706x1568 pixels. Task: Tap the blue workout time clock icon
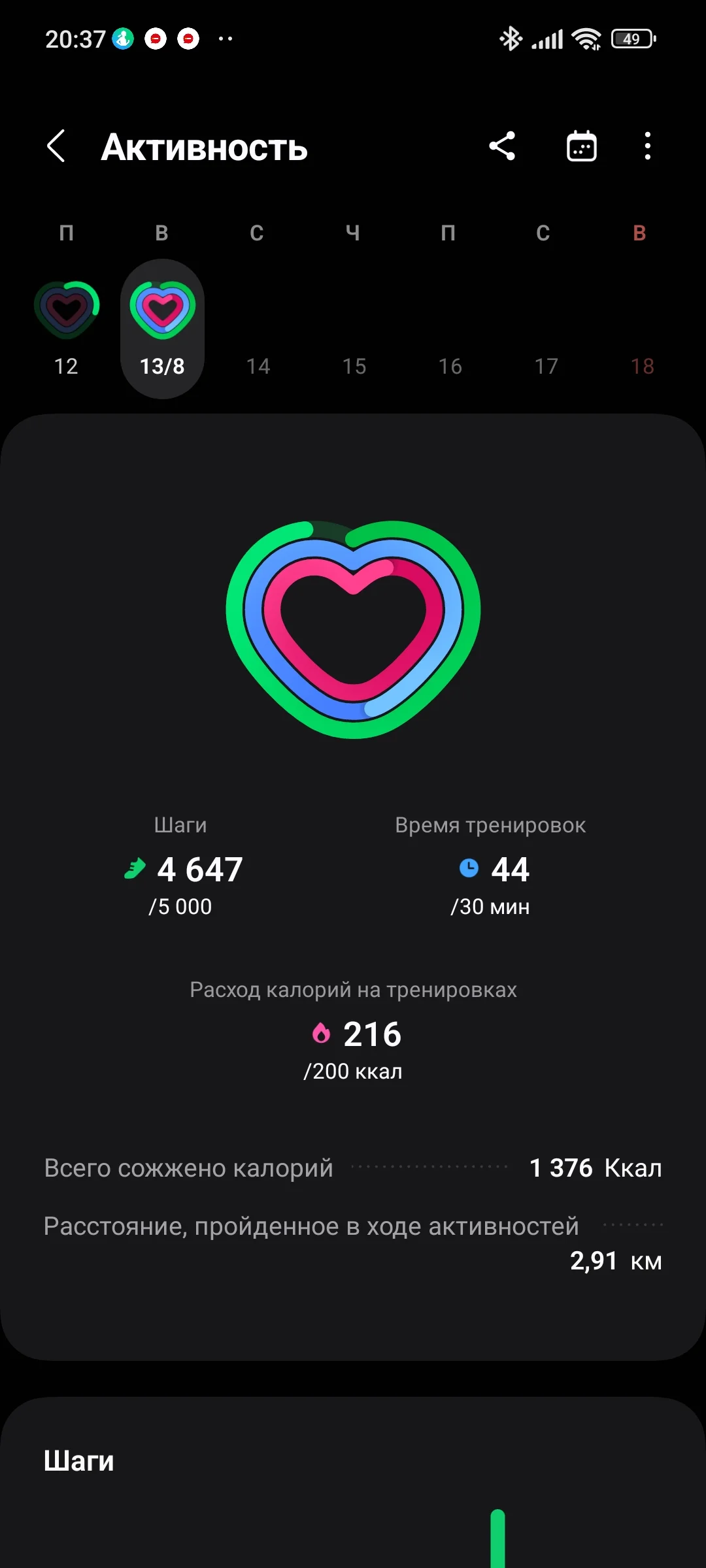(469, 869)
